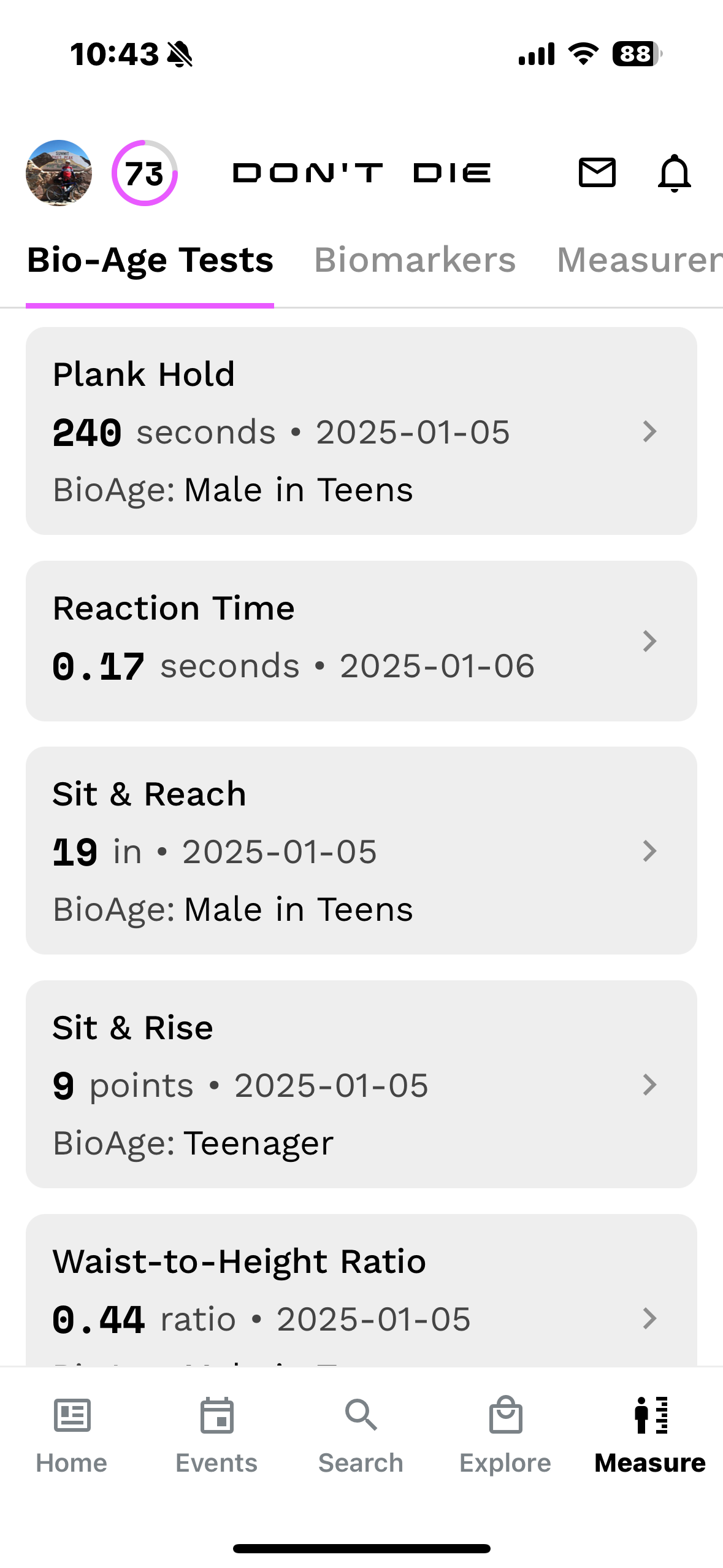
Task: Tap the 73 score ring
Action: [x=145, y=173]
